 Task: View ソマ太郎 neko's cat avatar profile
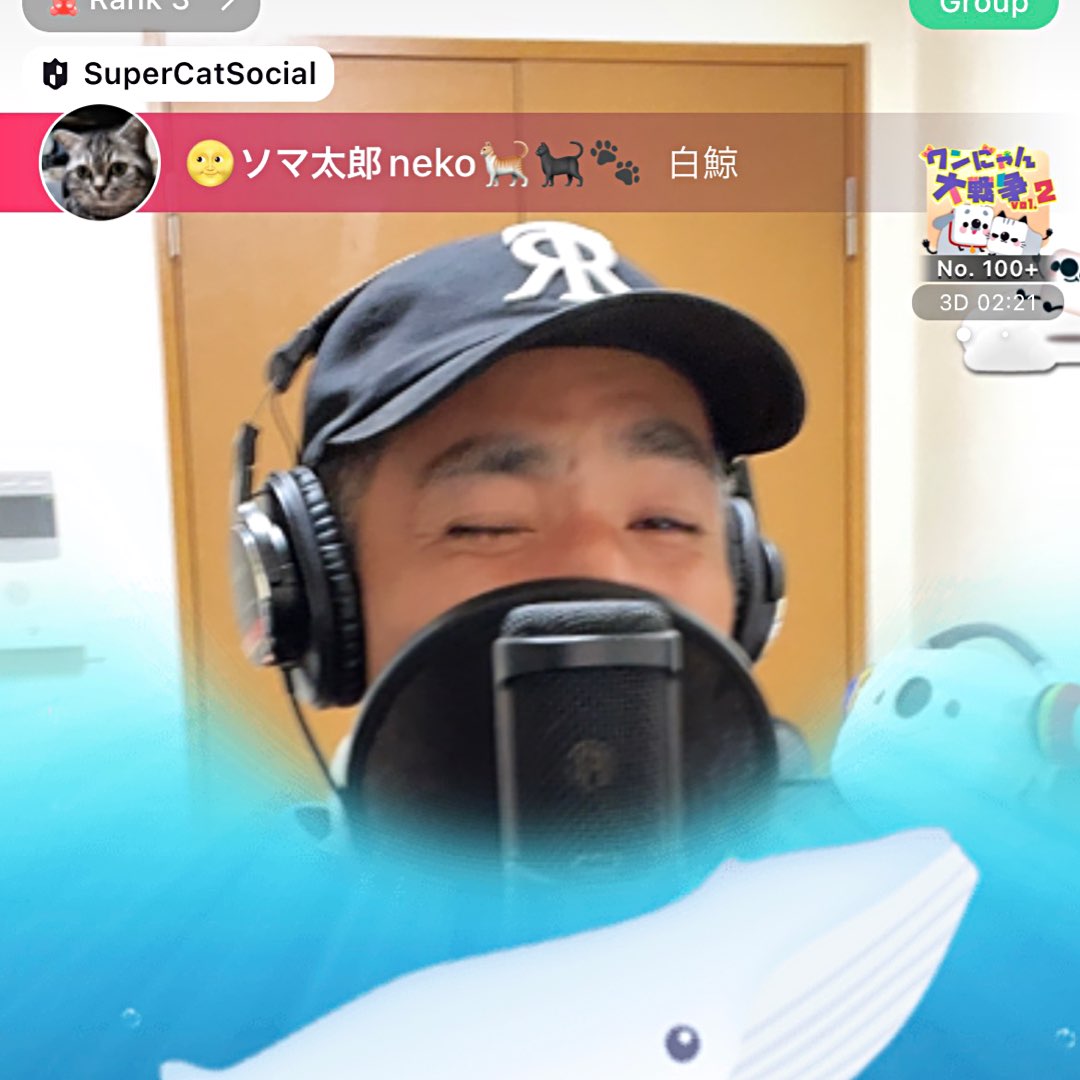(100, 163)
